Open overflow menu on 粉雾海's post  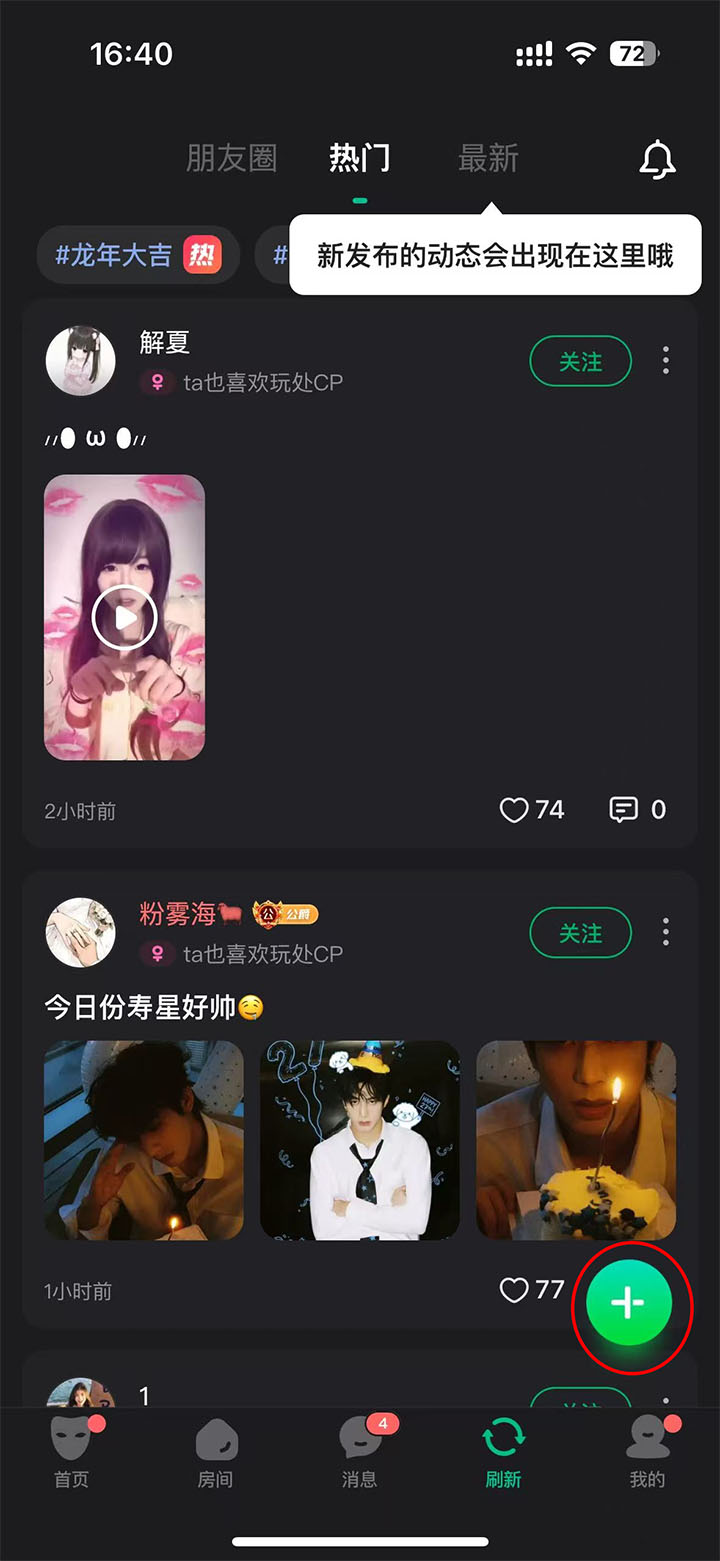666,933
